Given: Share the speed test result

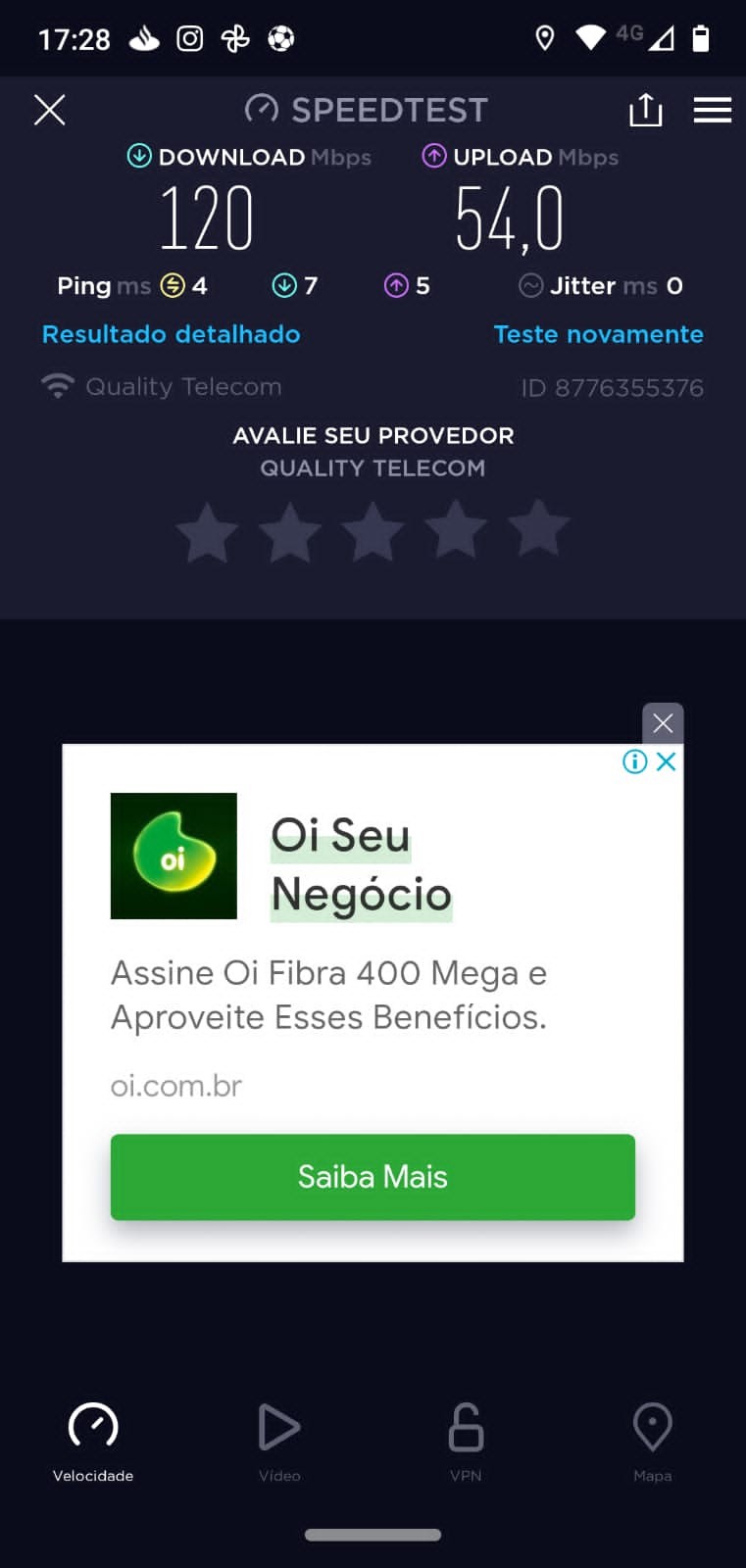Looking at the screenshot, I should pyautogui.click(x=645, y=110).
